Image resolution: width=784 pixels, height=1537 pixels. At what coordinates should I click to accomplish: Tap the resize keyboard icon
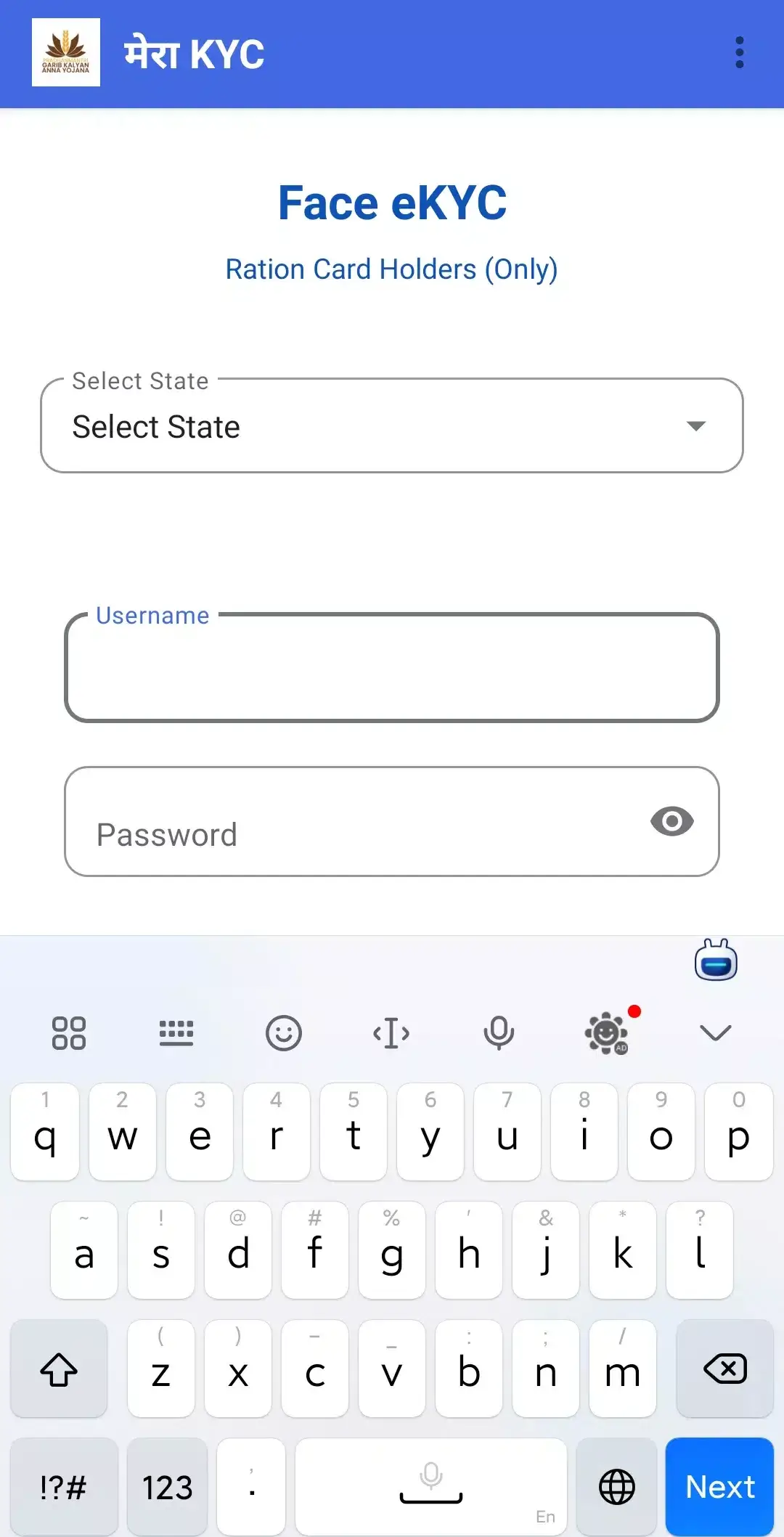(x=176, y=1032)
